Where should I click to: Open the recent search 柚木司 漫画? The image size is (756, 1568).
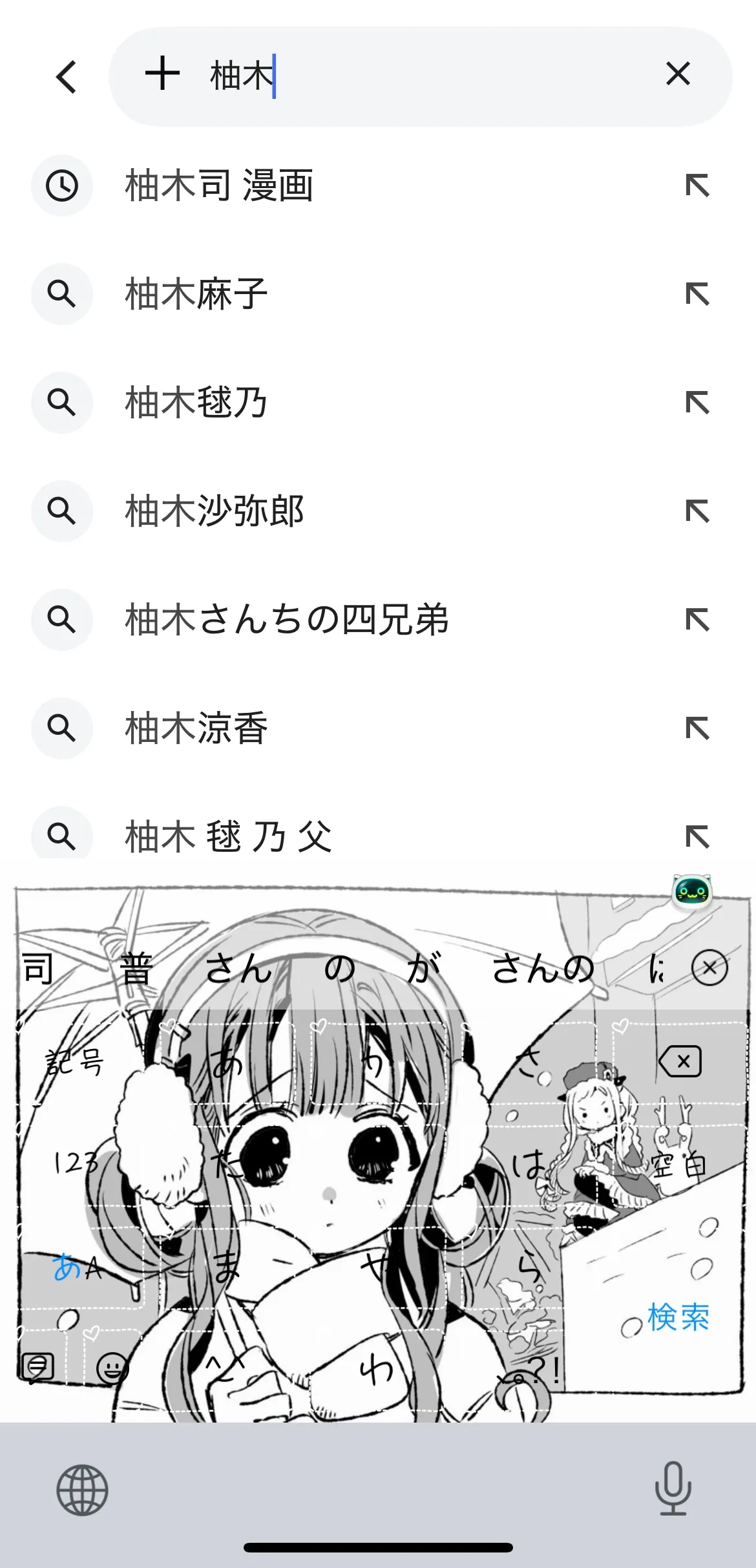(219, 185)
